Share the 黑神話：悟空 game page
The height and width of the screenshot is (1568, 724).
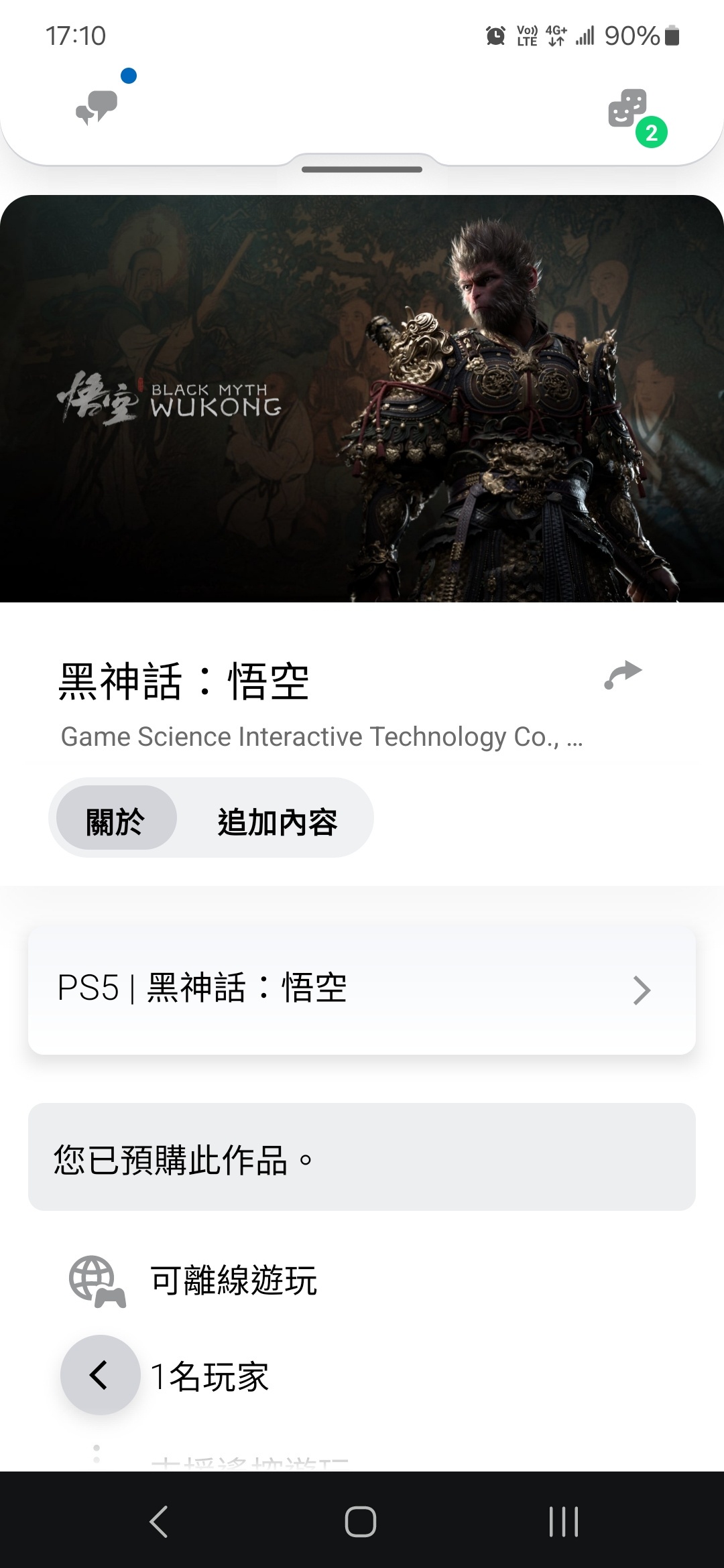pyautogui.click(x=623, y=675)
